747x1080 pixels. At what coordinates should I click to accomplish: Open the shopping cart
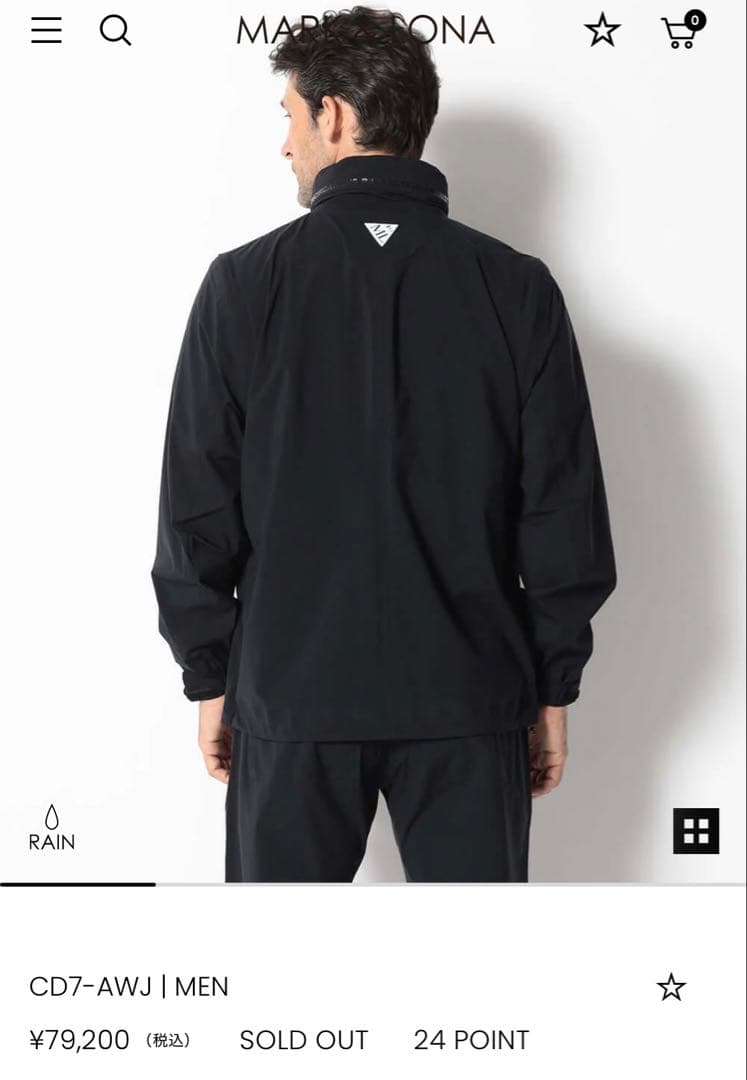682,31
